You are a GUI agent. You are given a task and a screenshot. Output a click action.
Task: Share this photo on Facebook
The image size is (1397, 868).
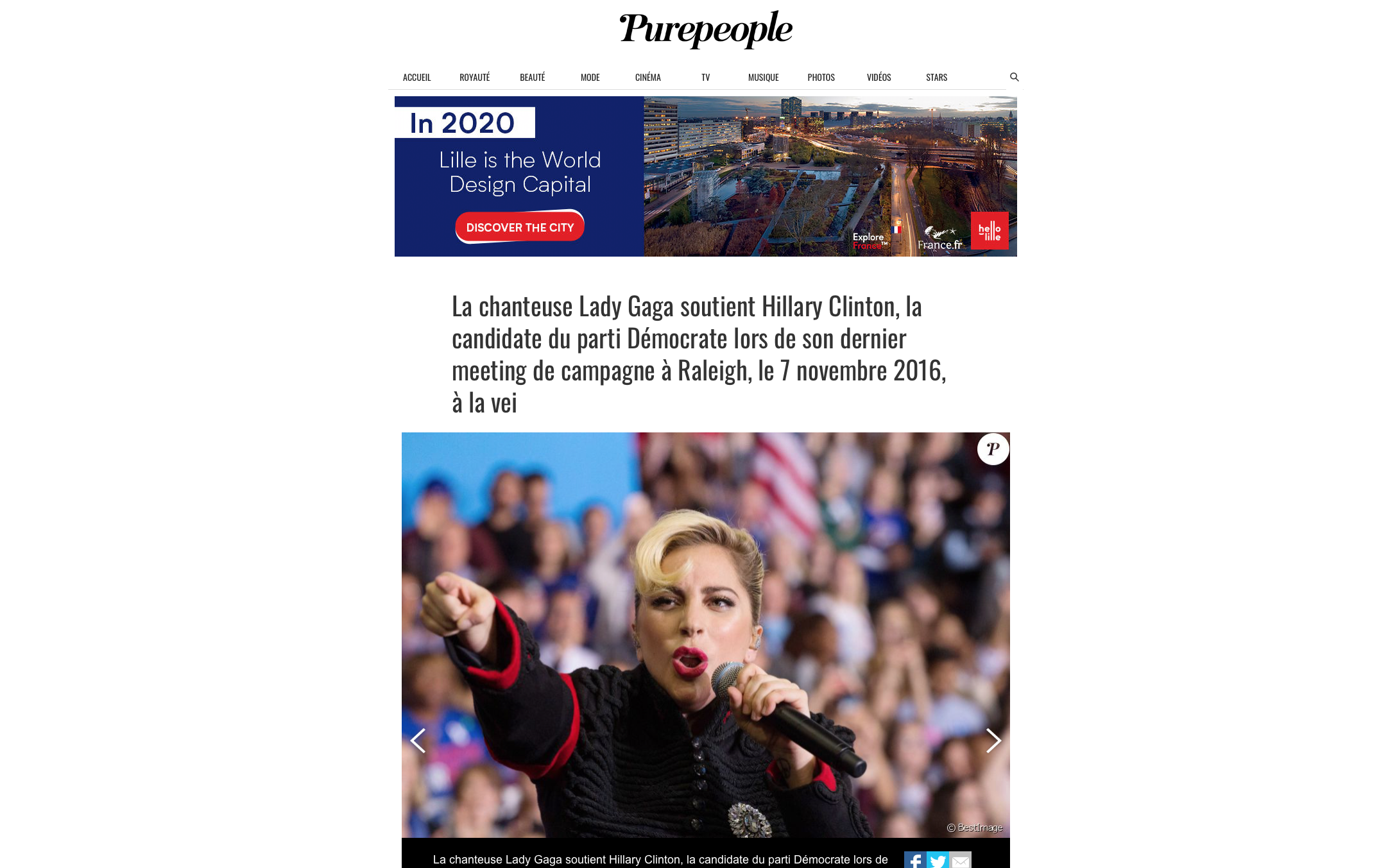click(x=915, y=860)
